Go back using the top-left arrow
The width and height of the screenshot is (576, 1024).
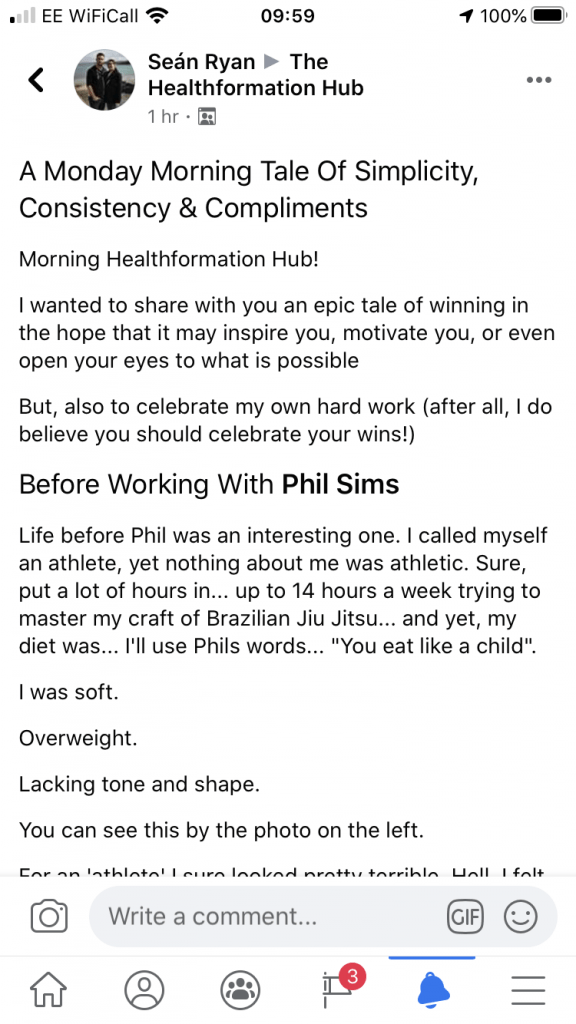pyautogui.click(x=36, y=80)
